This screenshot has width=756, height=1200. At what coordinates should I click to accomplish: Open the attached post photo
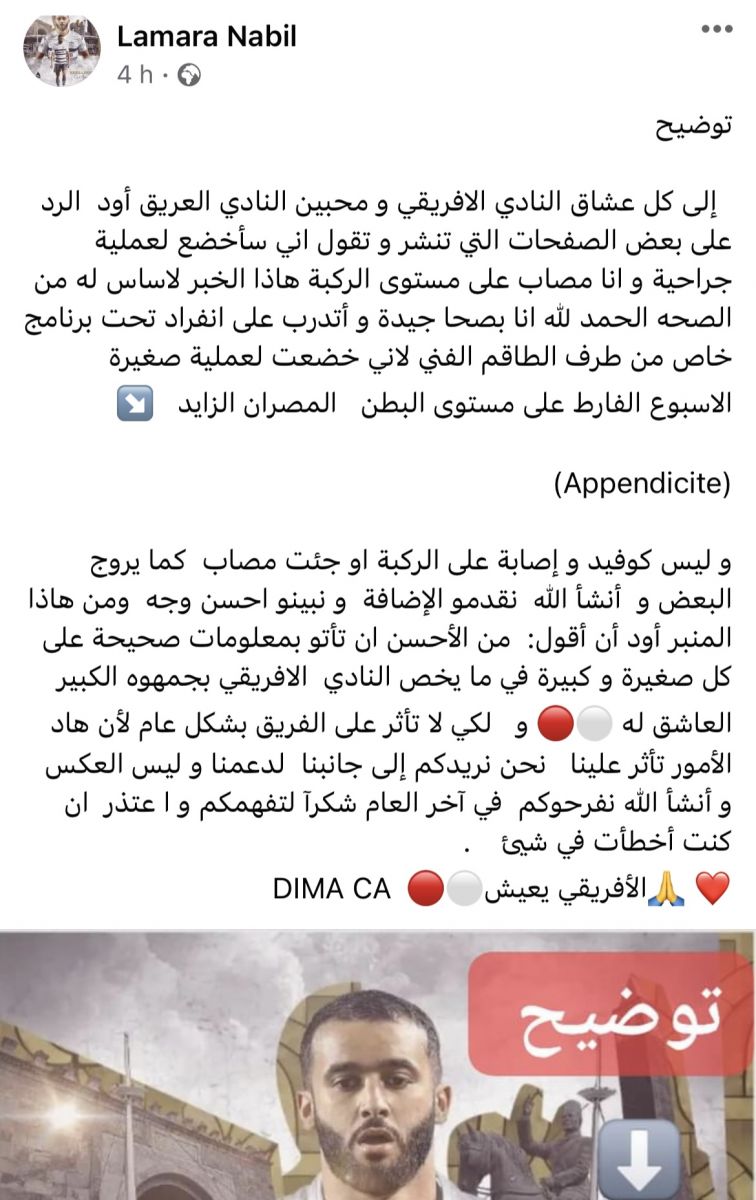pyautogui.click(x=378, y=1065)
